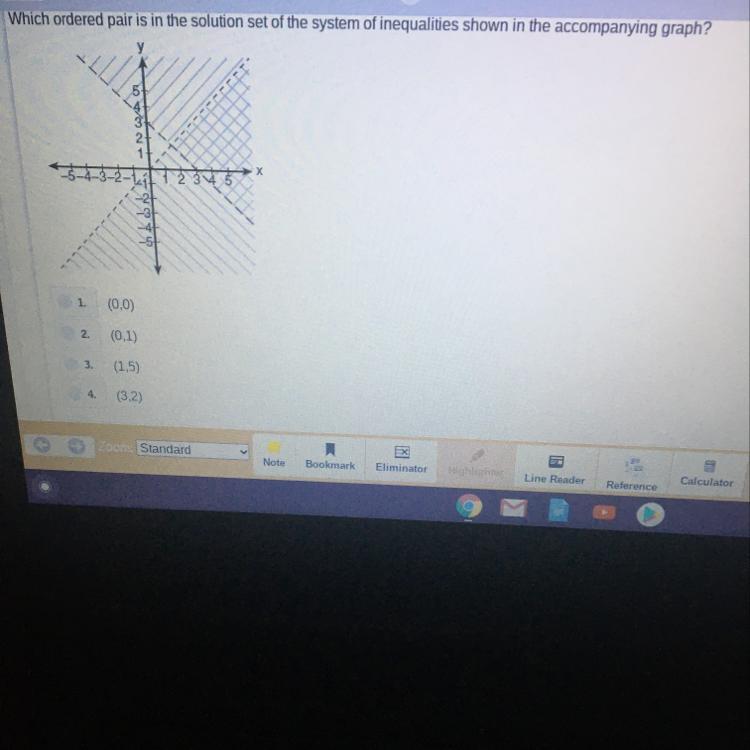Add a Note to this question

coord(274,454)
